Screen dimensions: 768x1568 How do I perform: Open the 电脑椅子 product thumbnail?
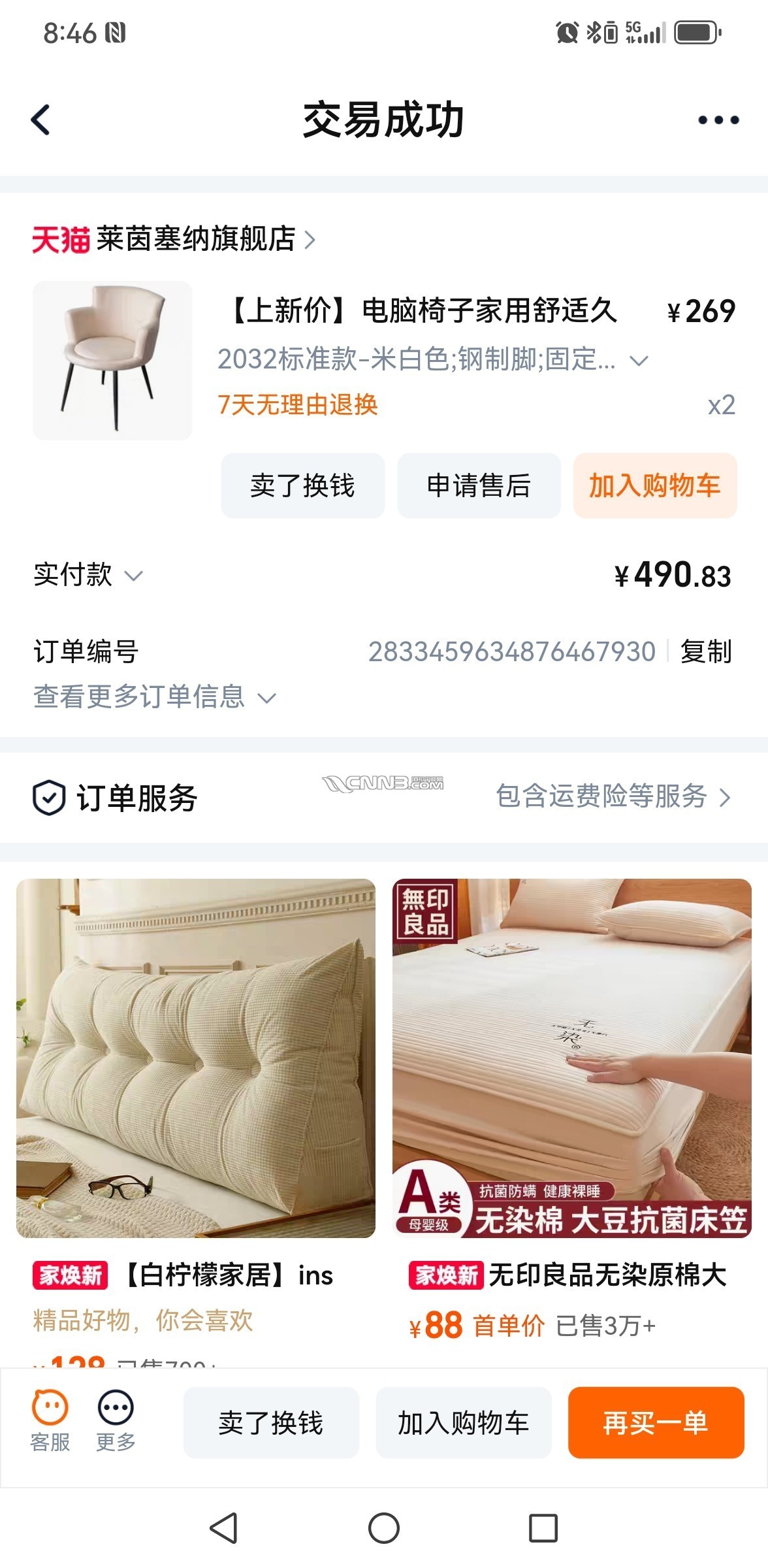point(112,361)
